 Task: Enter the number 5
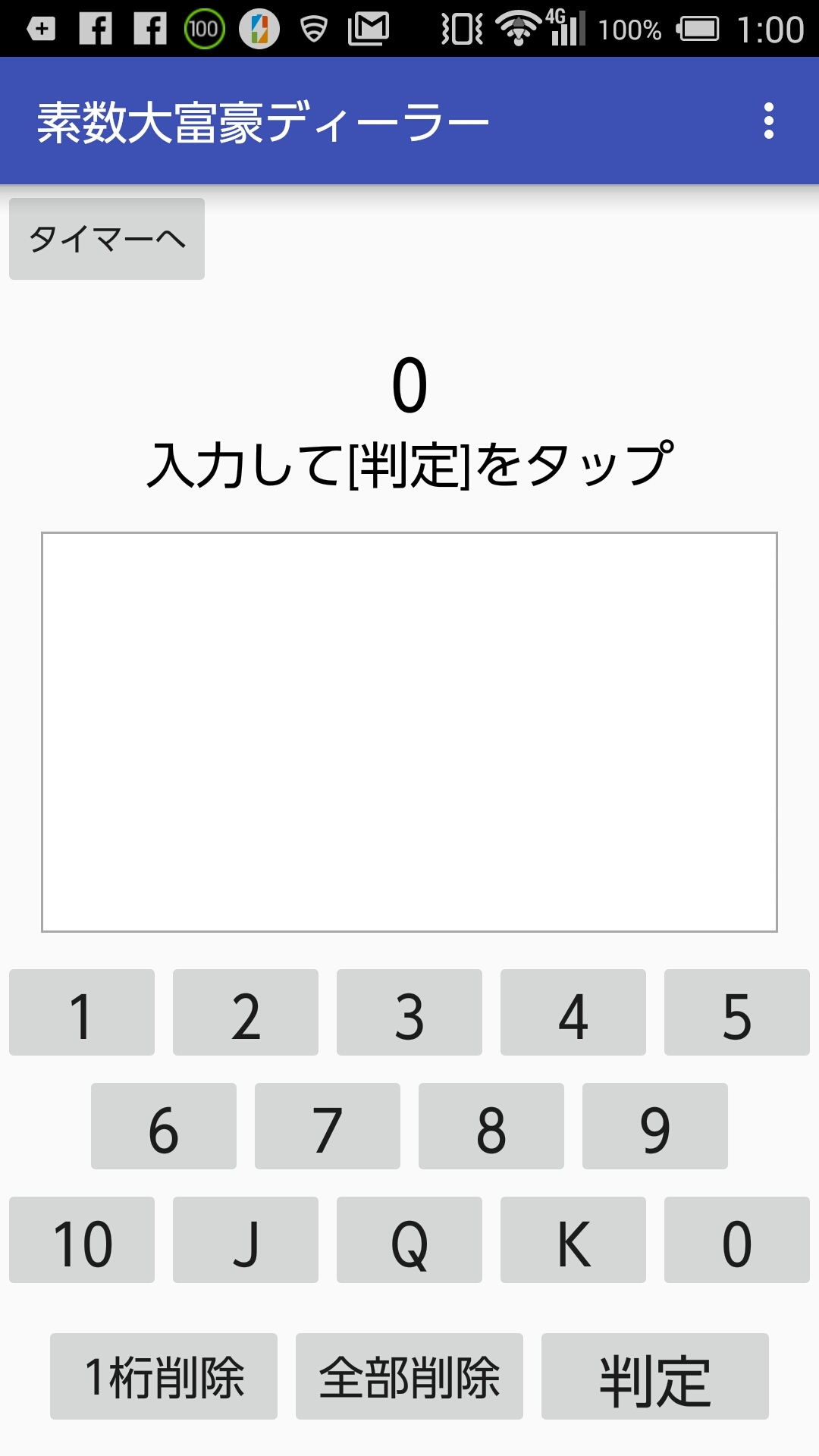point(737,1012)
